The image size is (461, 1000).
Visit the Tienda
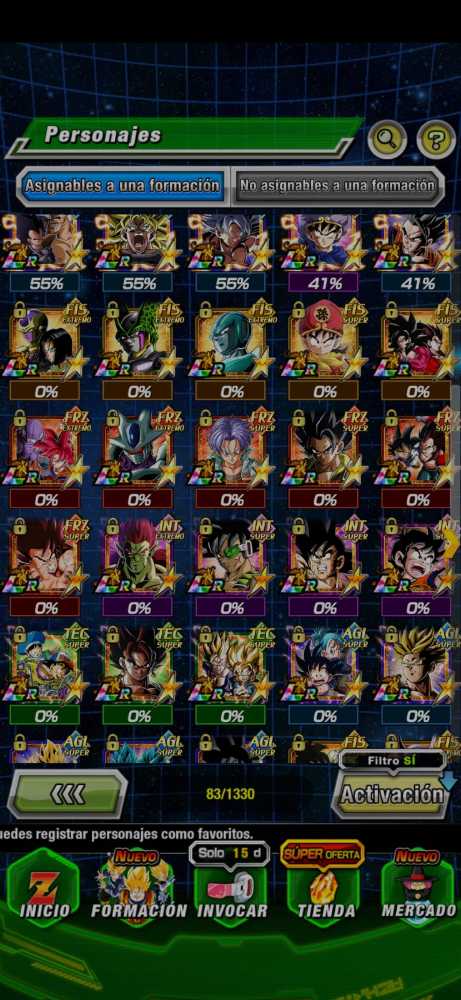pyautogui.click(x=325, y=888)
